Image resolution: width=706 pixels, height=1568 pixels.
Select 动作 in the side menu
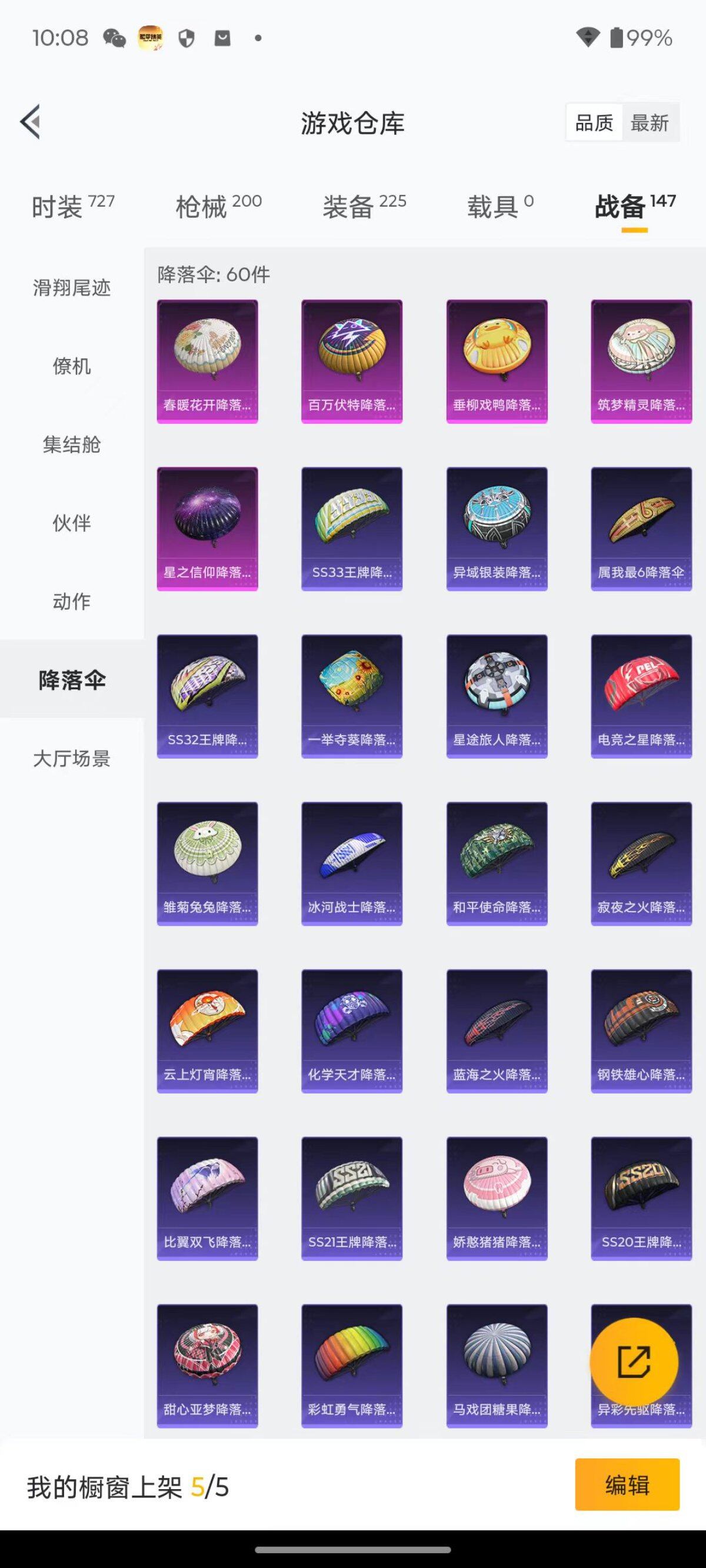click(72, 602)
